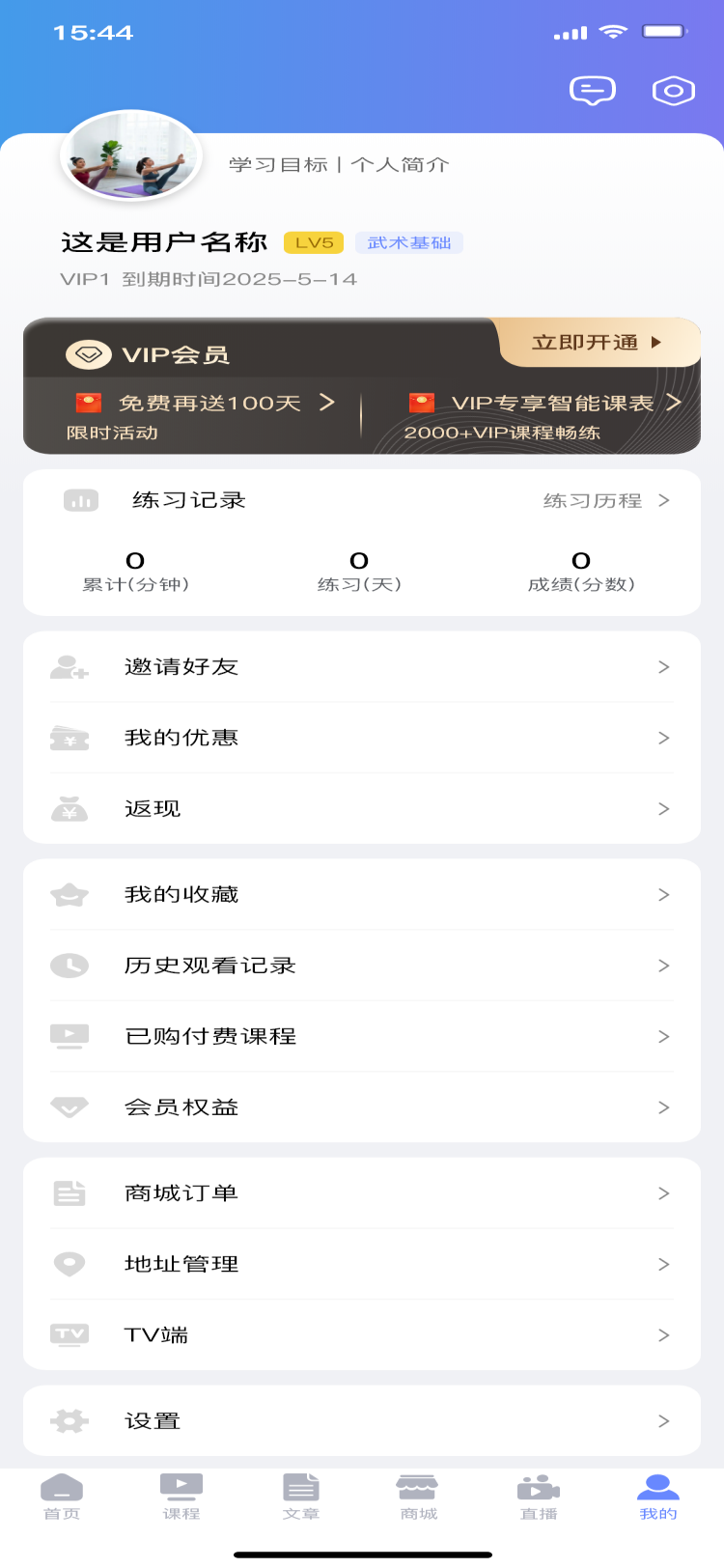
Task: Click the 历史观看记录 clock icon
Action: [70, 966]
